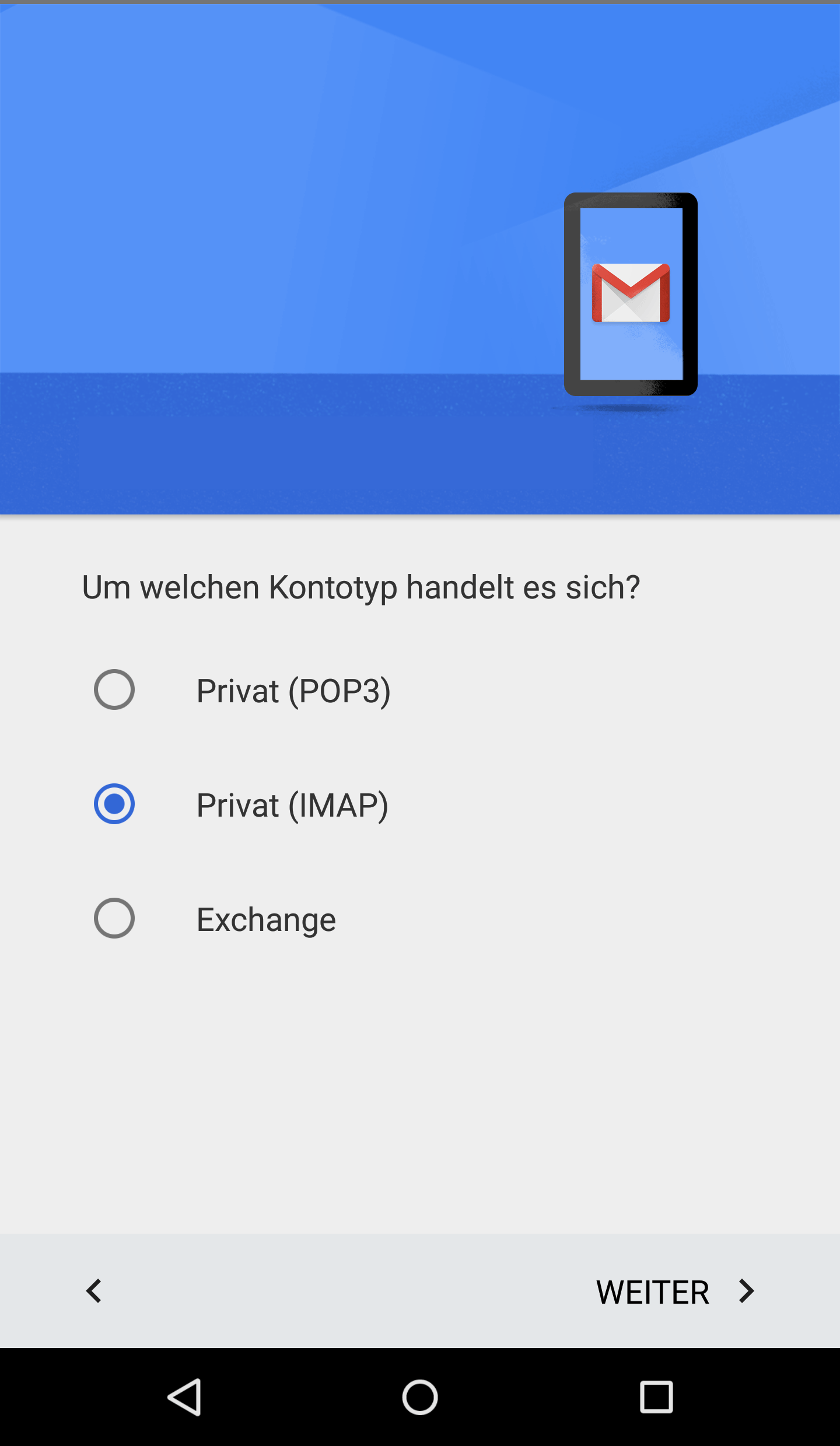This screenshot has width=840, height=1446.
Task: Choose the Privat (IMAP) radio option
Action: click(114, 804)
